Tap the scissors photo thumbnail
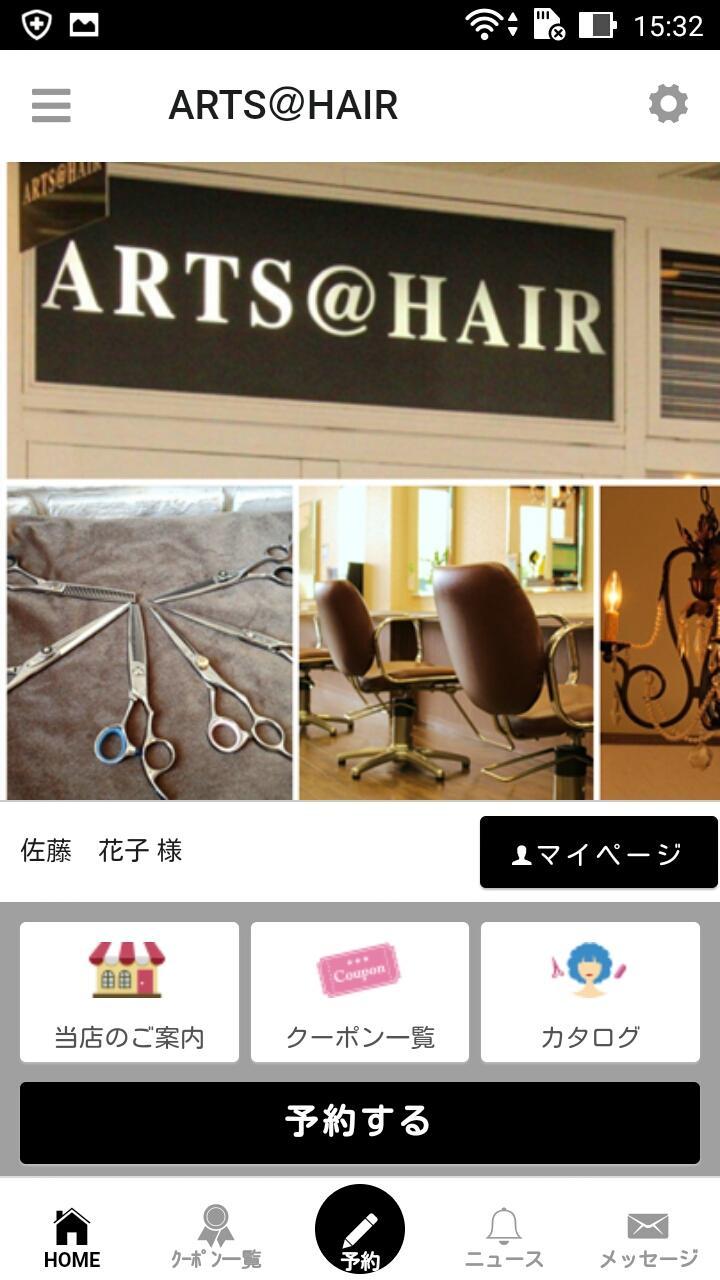Image resolution: width=720 pixels, height=1280 pixels. [x=150, y=640]
